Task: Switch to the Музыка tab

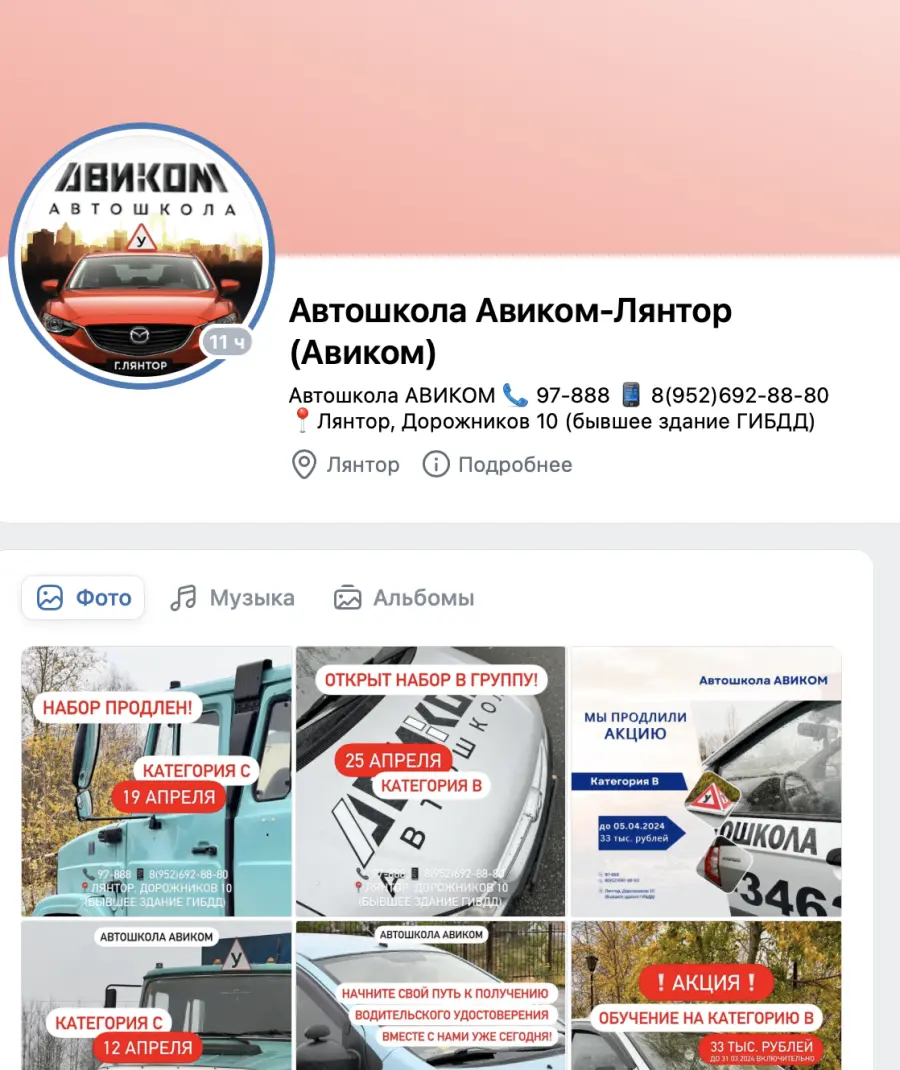Action: 232,598
